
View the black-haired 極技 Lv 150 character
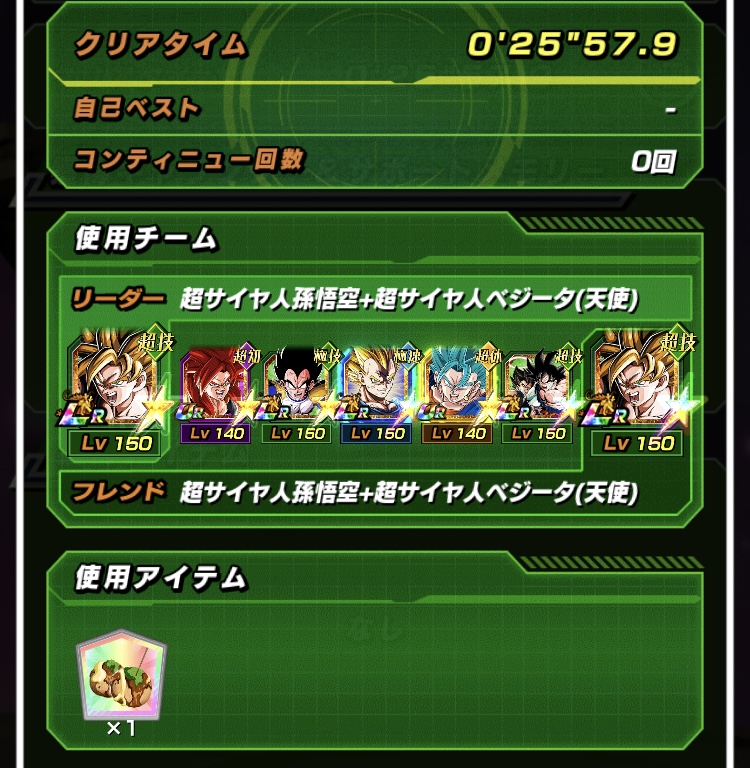pyautogui.click(x=296, y=392)
